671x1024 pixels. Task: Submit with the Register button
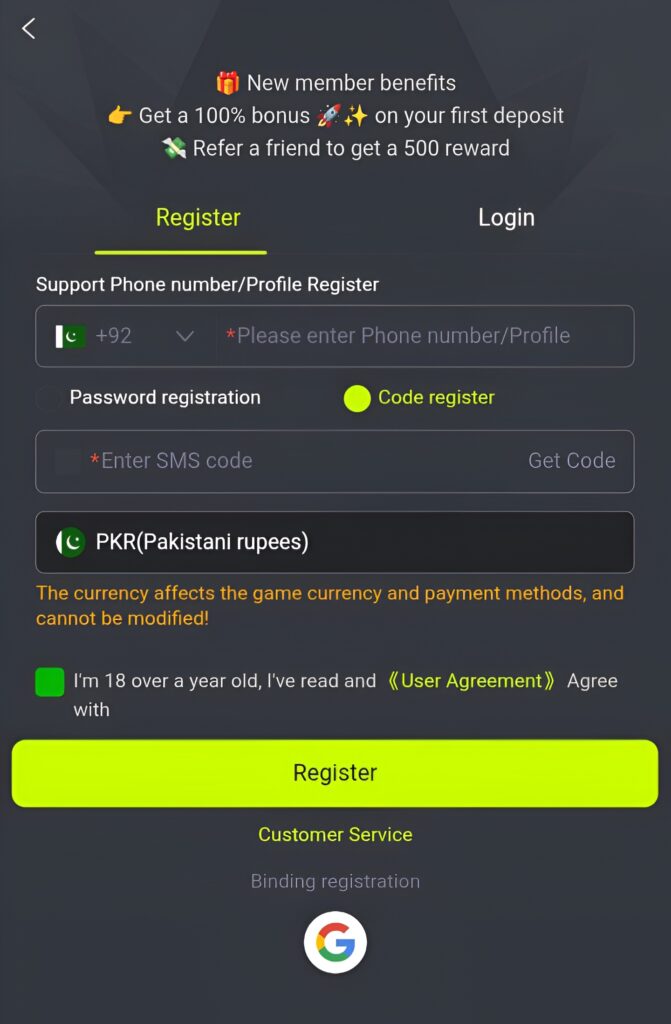coord(334,773)
